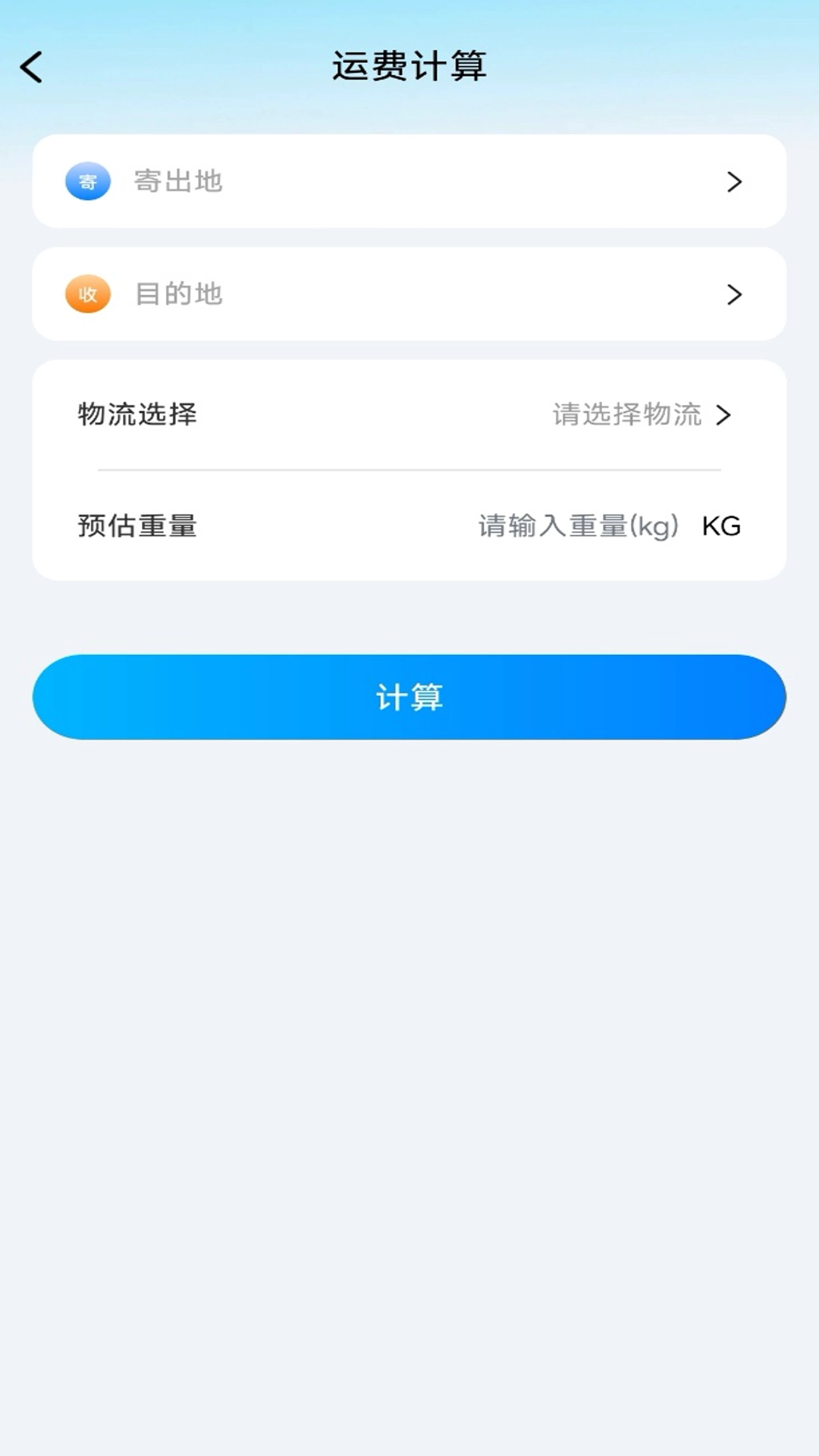The width and height of the screenshot is (819, 1456).
Task: Go back from the 运费计算 page
Action: 32,67
